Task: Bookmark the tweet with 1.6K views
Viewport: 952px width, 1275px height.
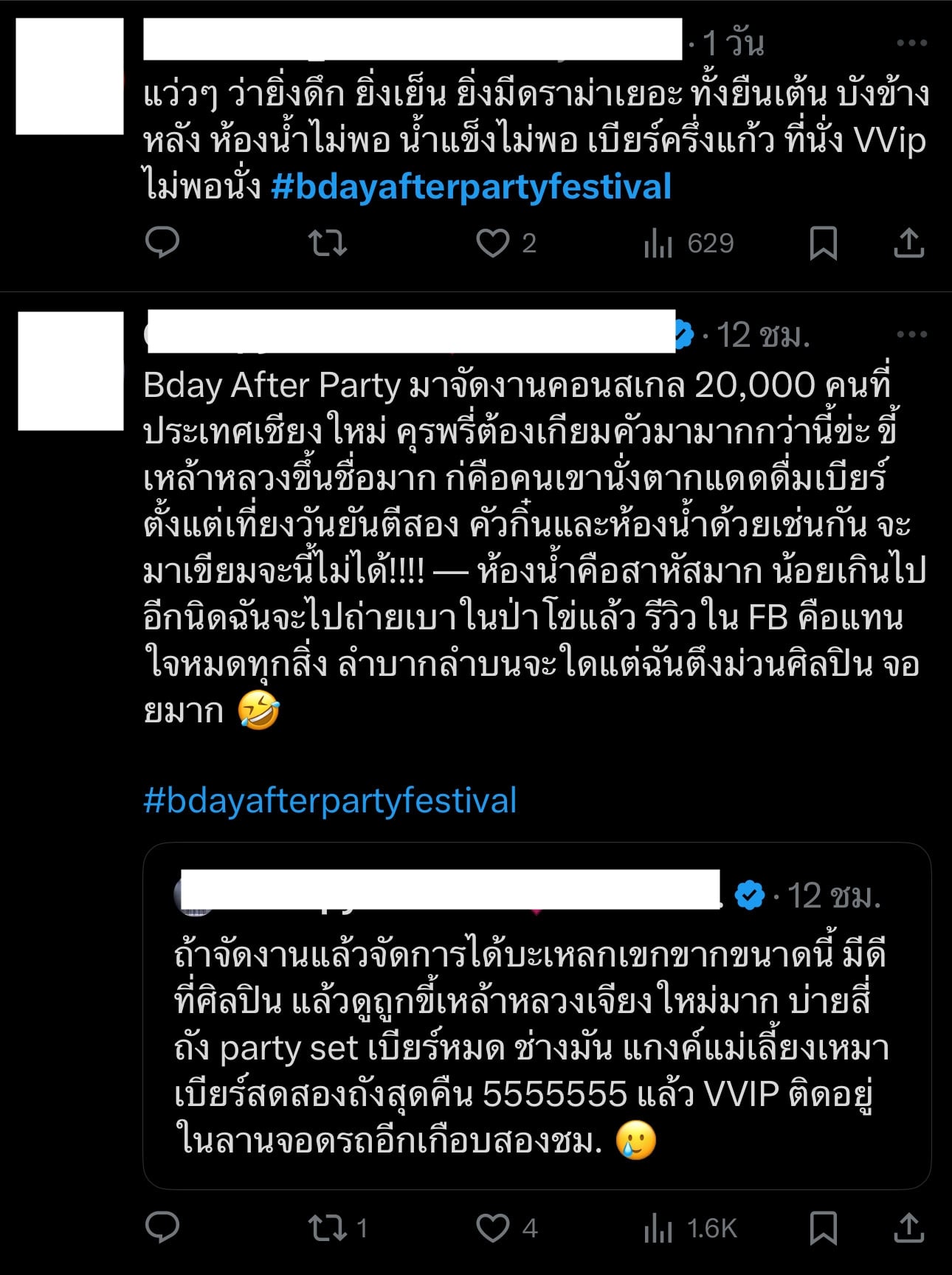Action: pos(823,1228)
